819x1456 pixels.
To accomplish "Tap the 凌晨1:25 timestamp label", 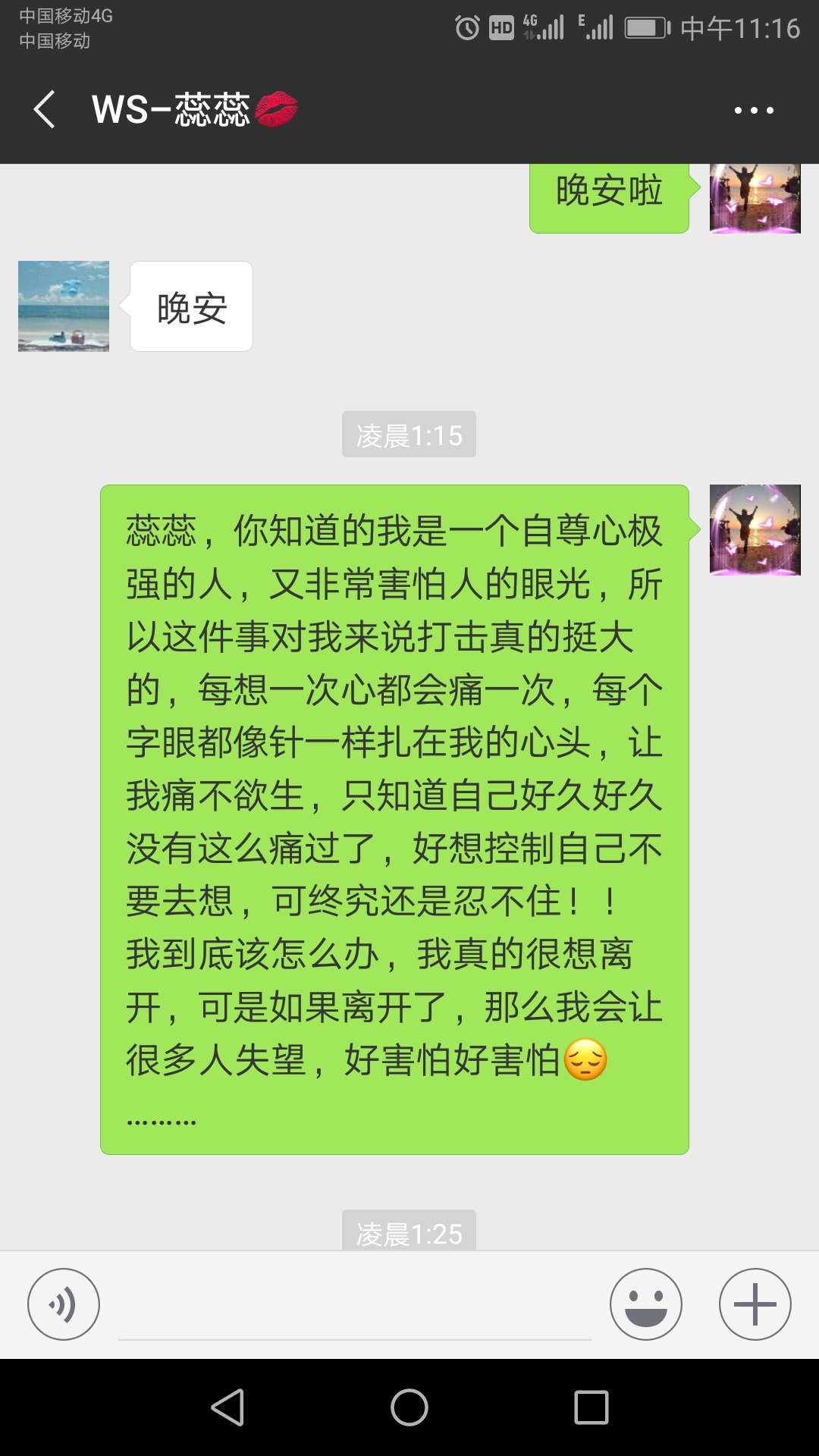I will point(409,1234).
